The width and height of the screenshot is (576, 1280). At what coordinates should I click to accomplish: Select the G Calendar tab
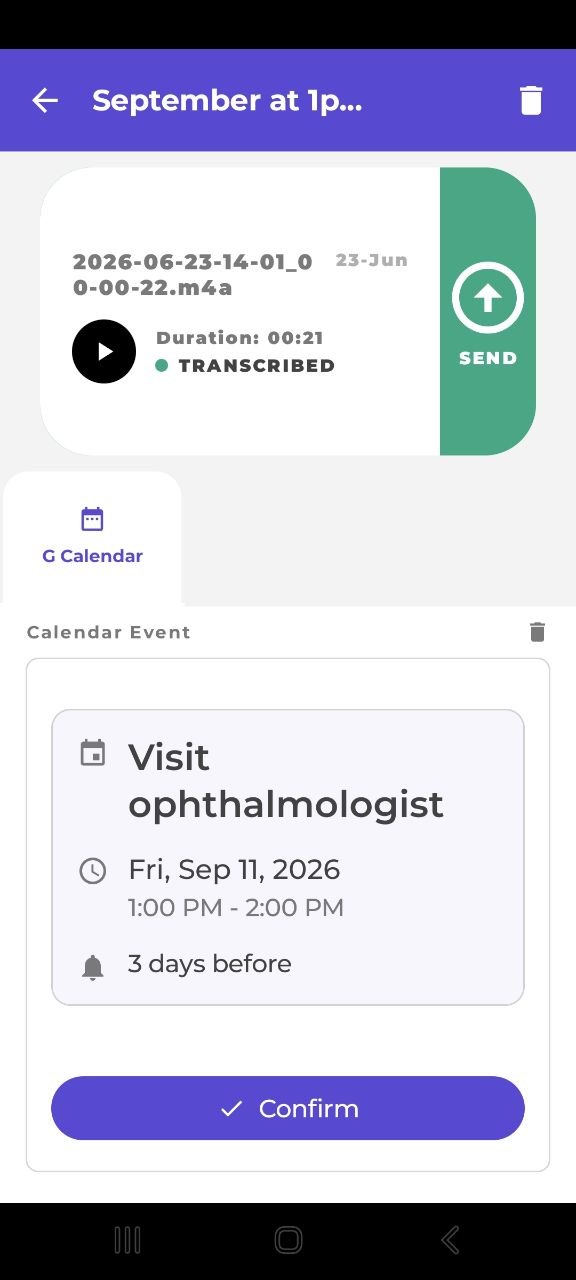(x=92, y=538)
